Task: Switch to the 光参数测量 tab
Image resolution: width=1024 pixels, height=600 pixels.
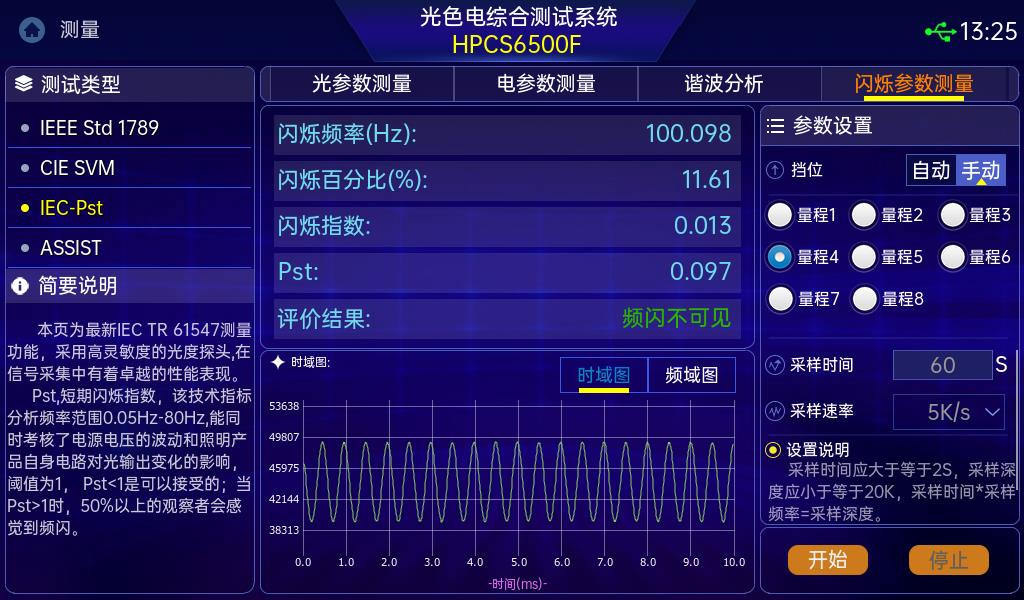Action: coord(361,84)
